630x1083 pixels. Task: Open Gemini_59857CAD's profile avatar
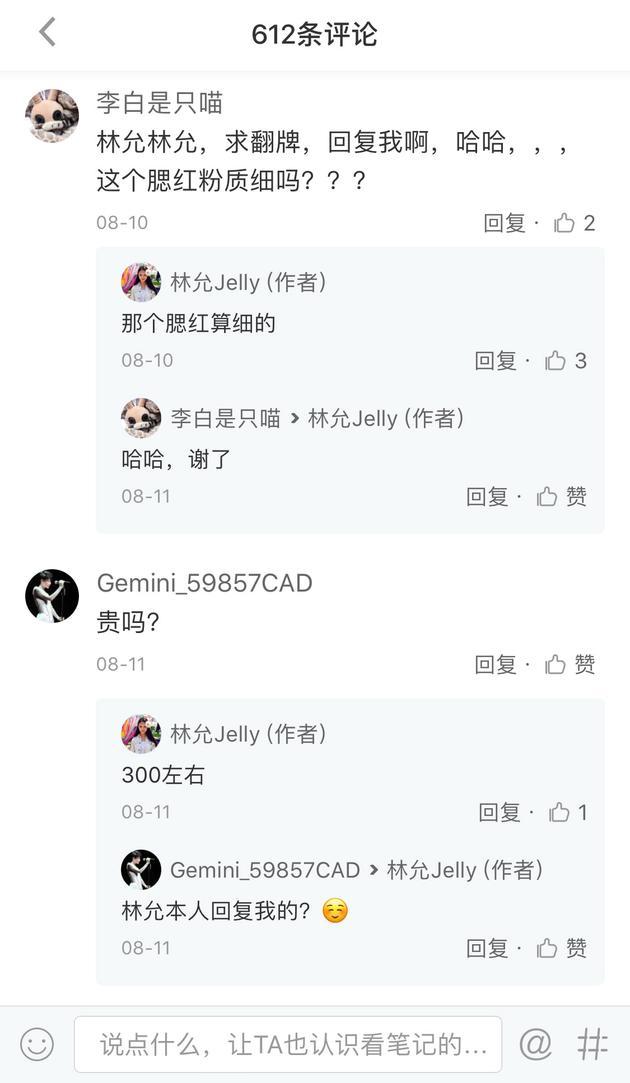tap(52, 596)
